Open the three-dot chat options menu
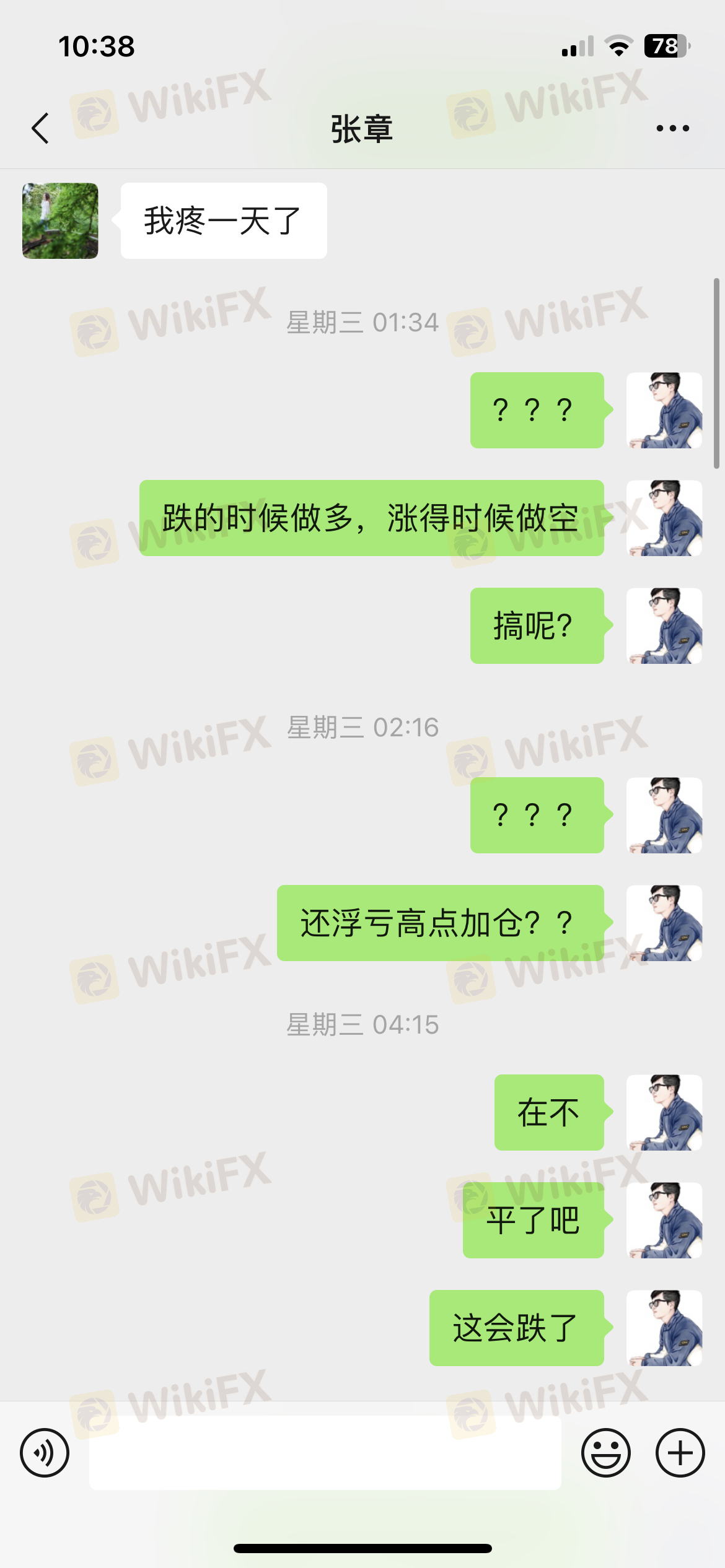Viewport: 725px width, 1568px height. click(x=672, y=128)
